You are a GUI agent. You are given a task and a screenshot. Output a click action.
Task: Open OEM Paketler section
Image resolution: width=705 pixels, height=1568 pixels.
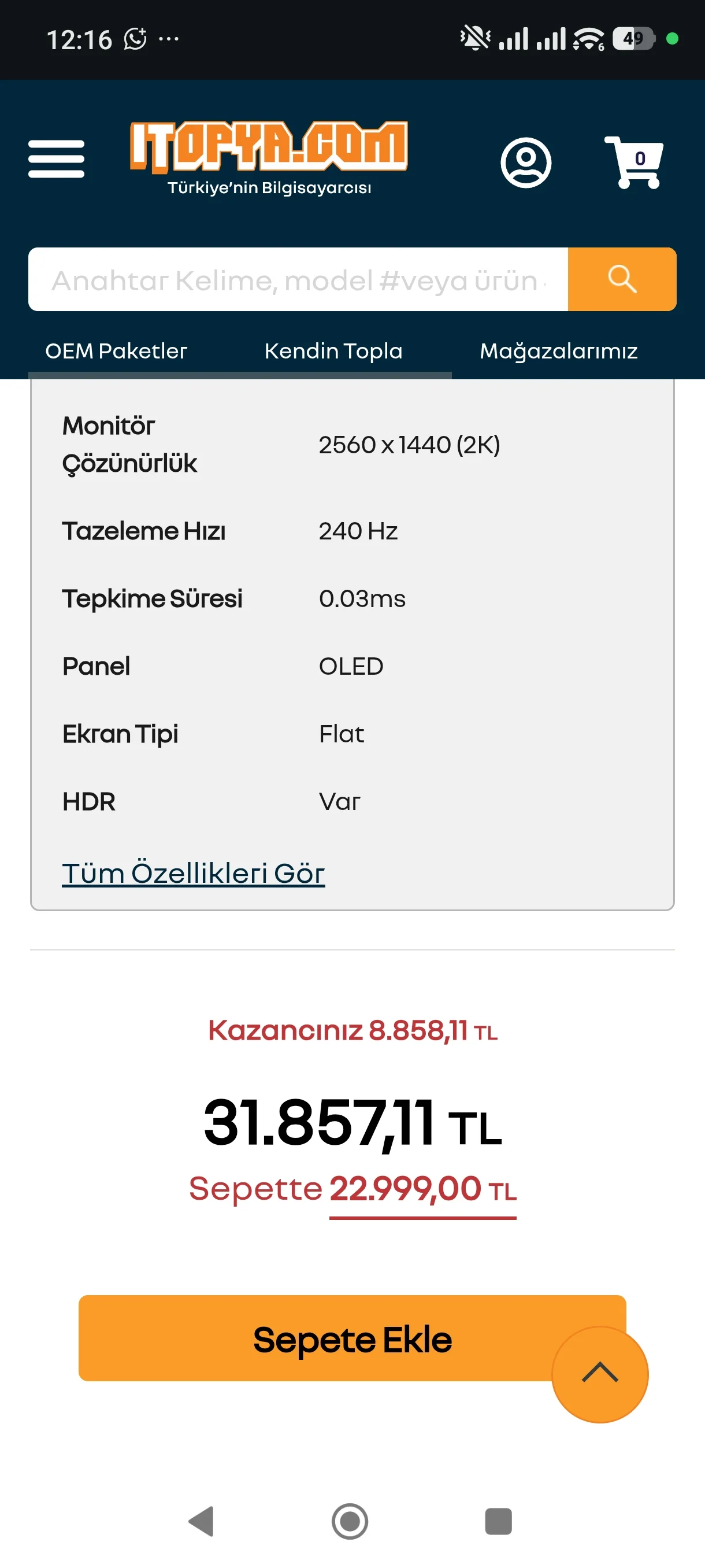116,351
